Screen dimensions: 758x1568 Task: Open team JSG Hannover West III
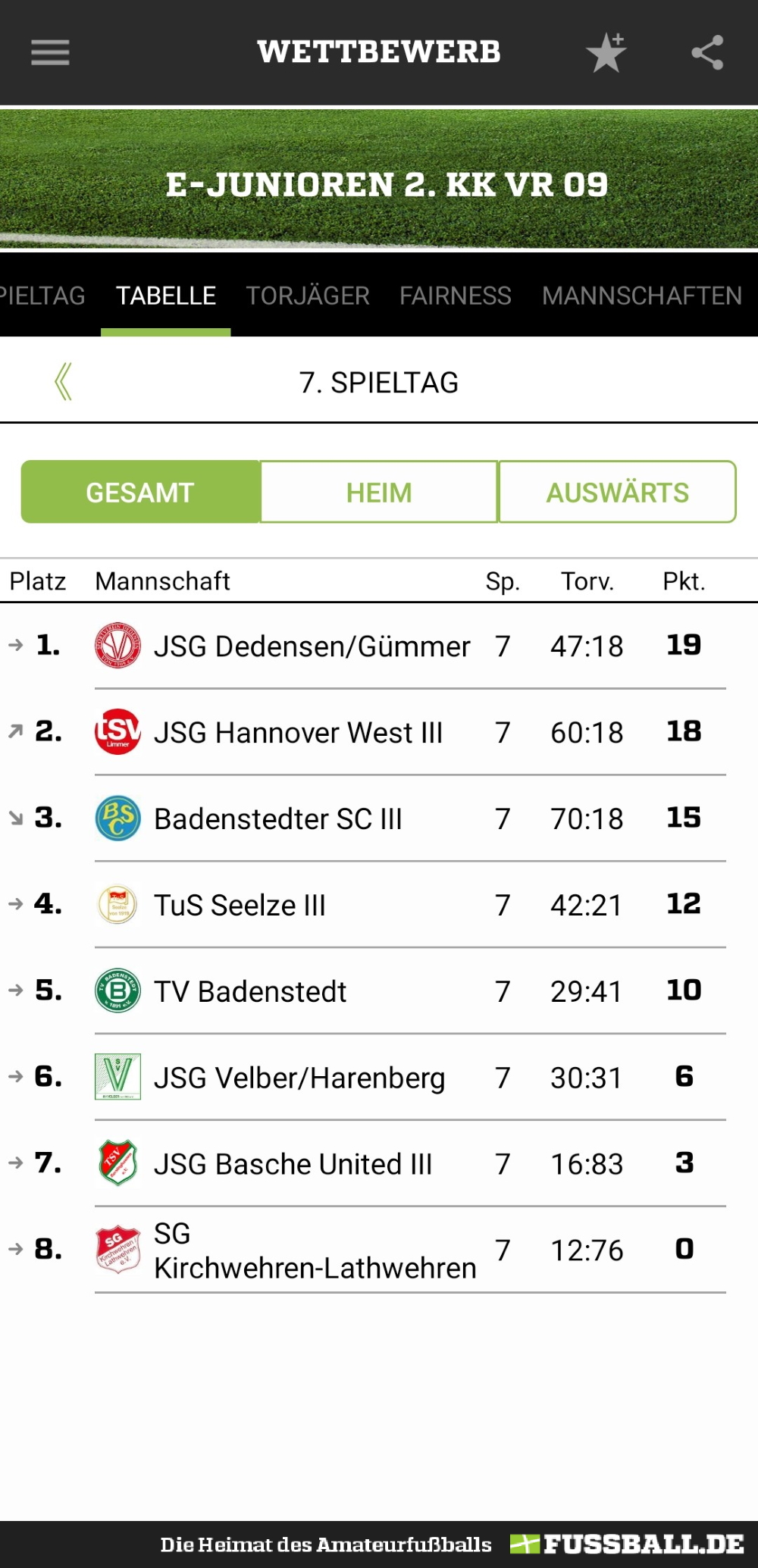pos(379,732)
